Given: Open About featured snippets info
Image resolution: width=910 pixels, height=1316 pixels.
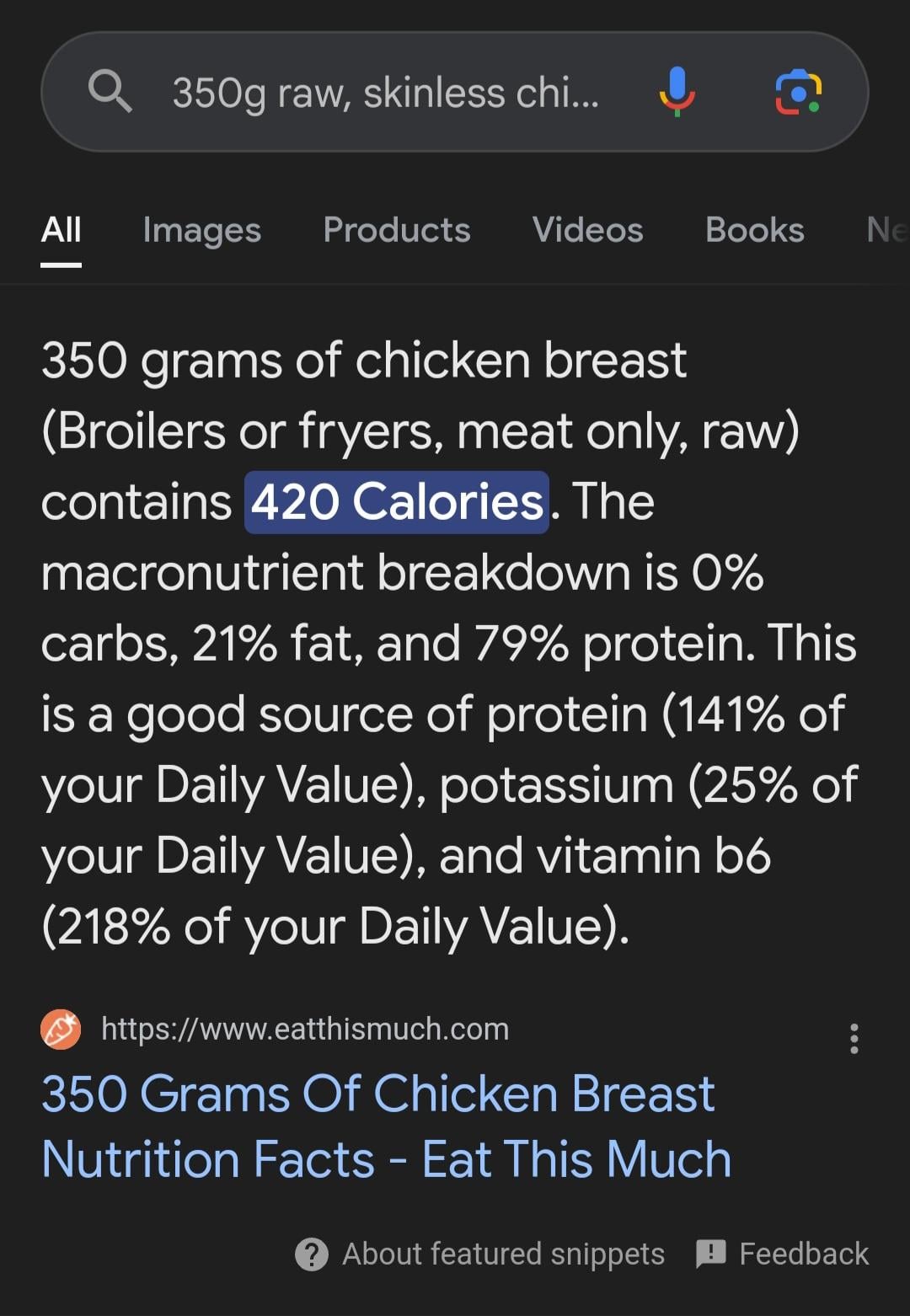Looking at the screenshot, I should 480,1254.
